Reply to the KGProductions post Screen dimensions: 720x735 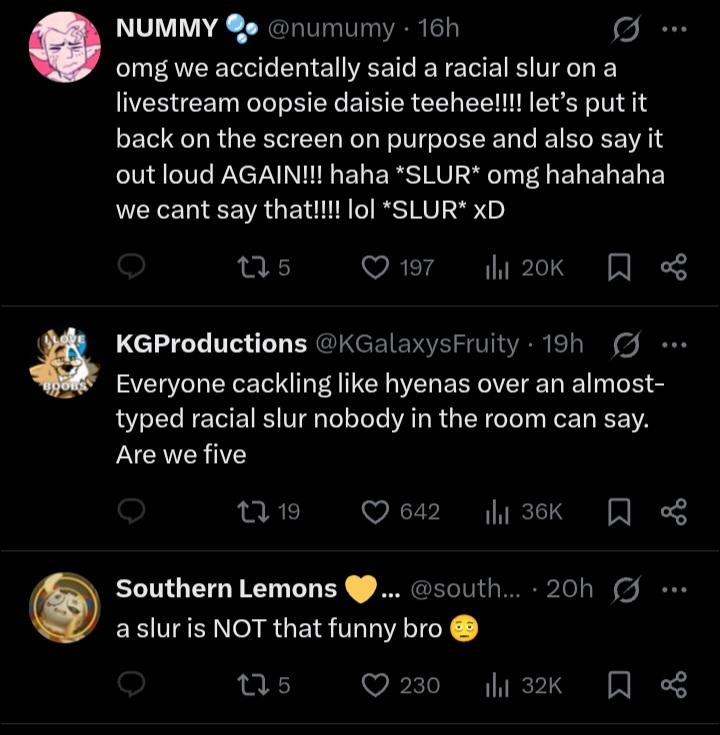tap(132, 512)
